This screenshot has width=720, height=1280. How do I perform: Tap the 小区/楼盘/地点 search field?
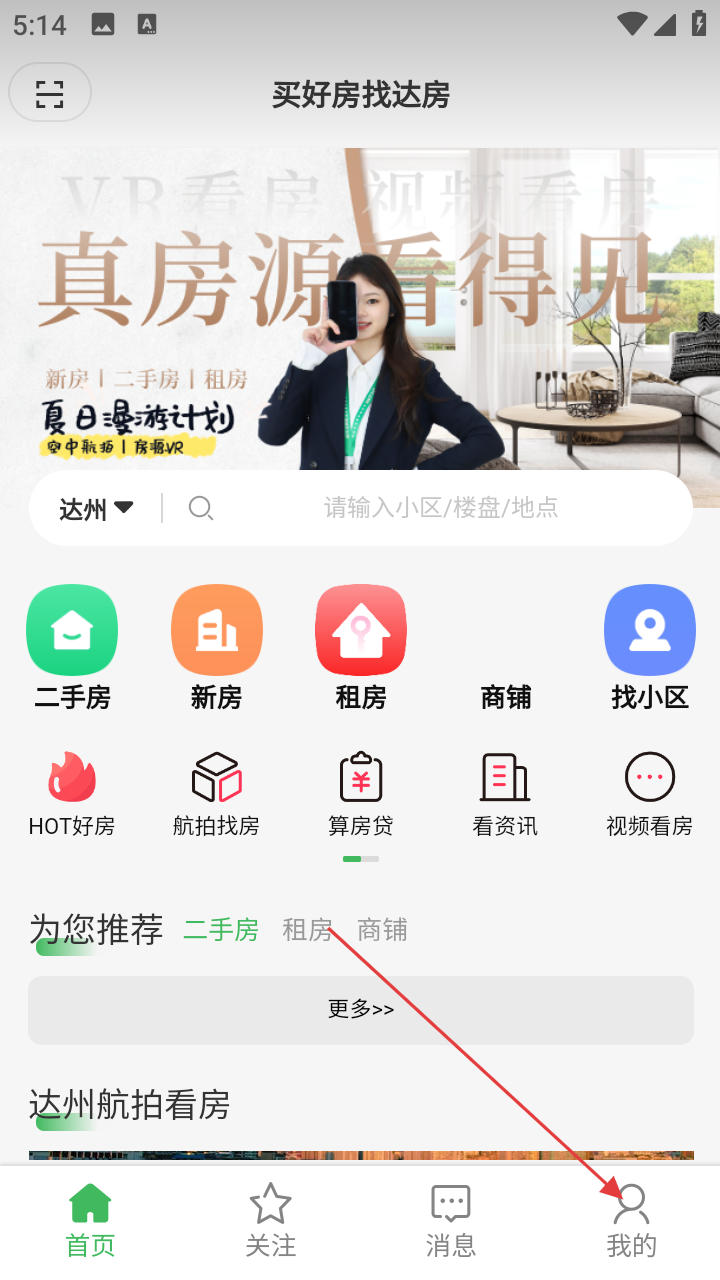pyautogui.click(x=440, y=508)
